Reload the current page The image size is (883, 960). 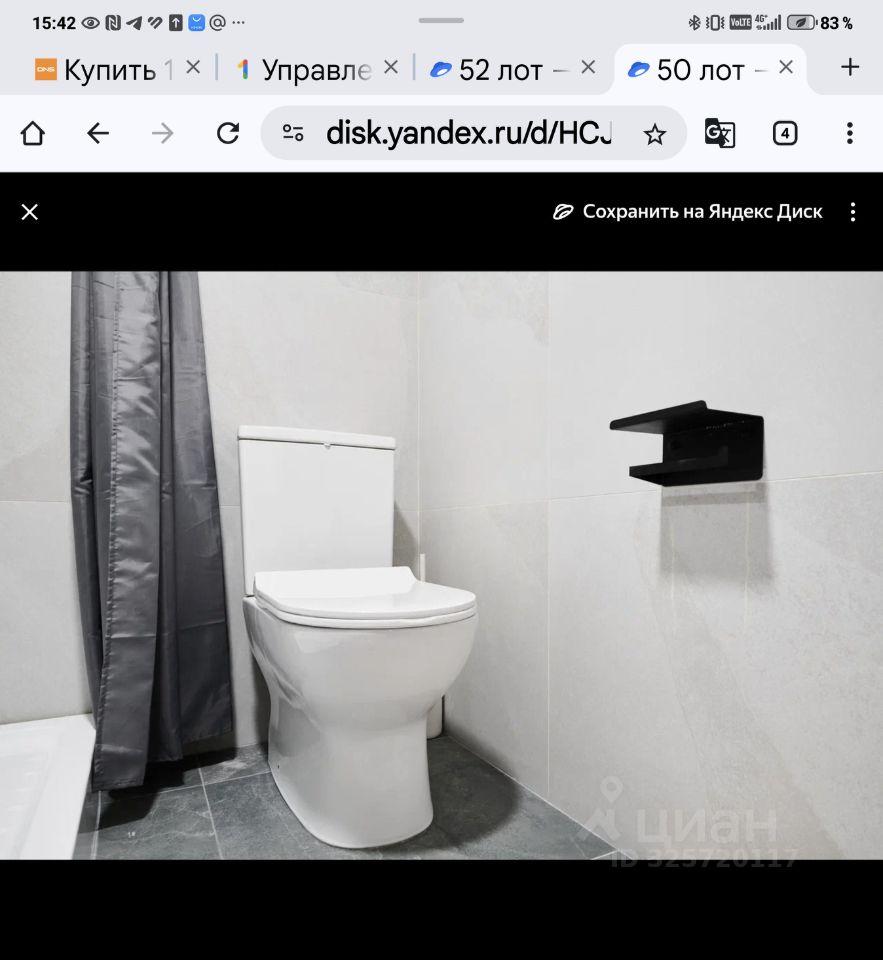[228, 133]
